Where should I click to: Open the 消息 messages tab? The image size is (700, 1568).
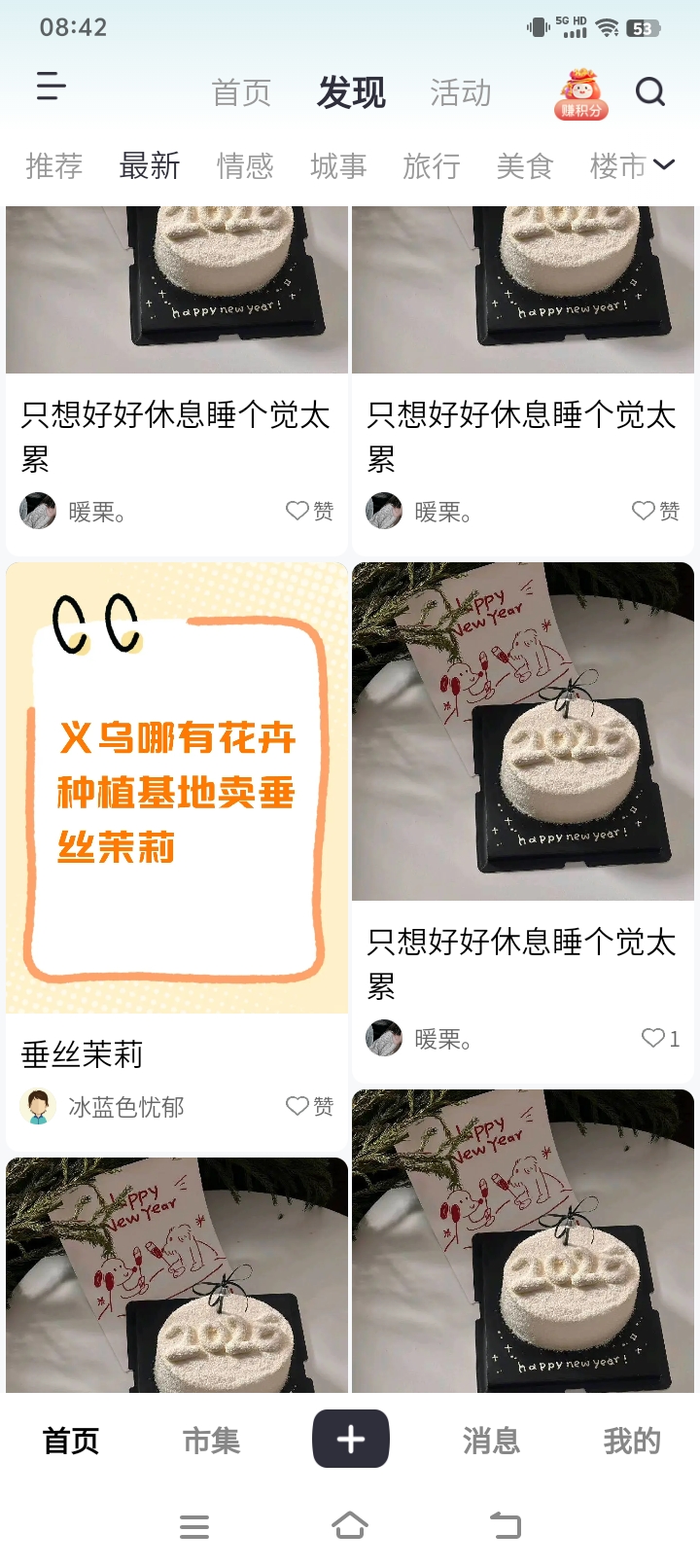[491, 1441]
